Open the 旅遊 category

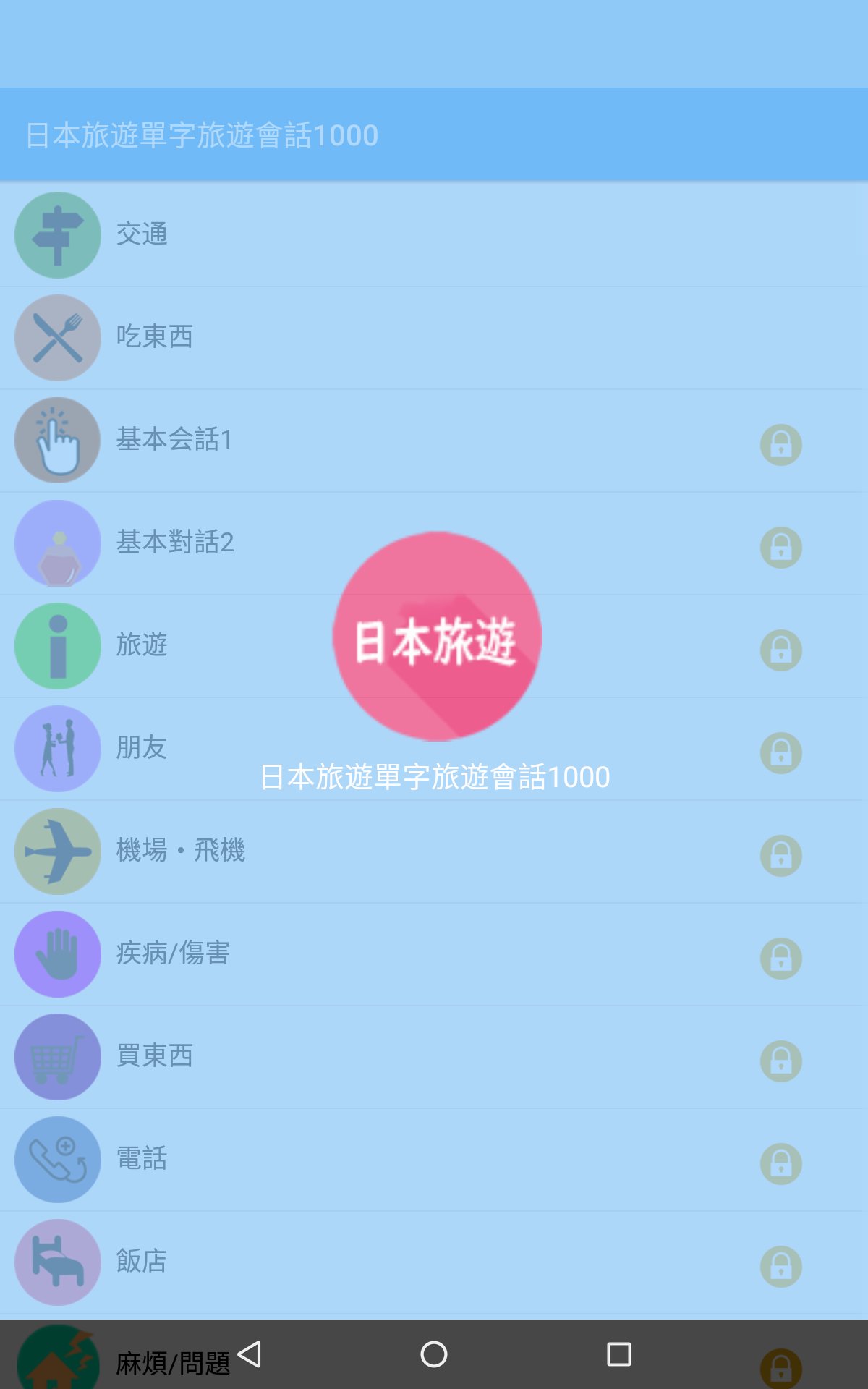click(142, 645)
